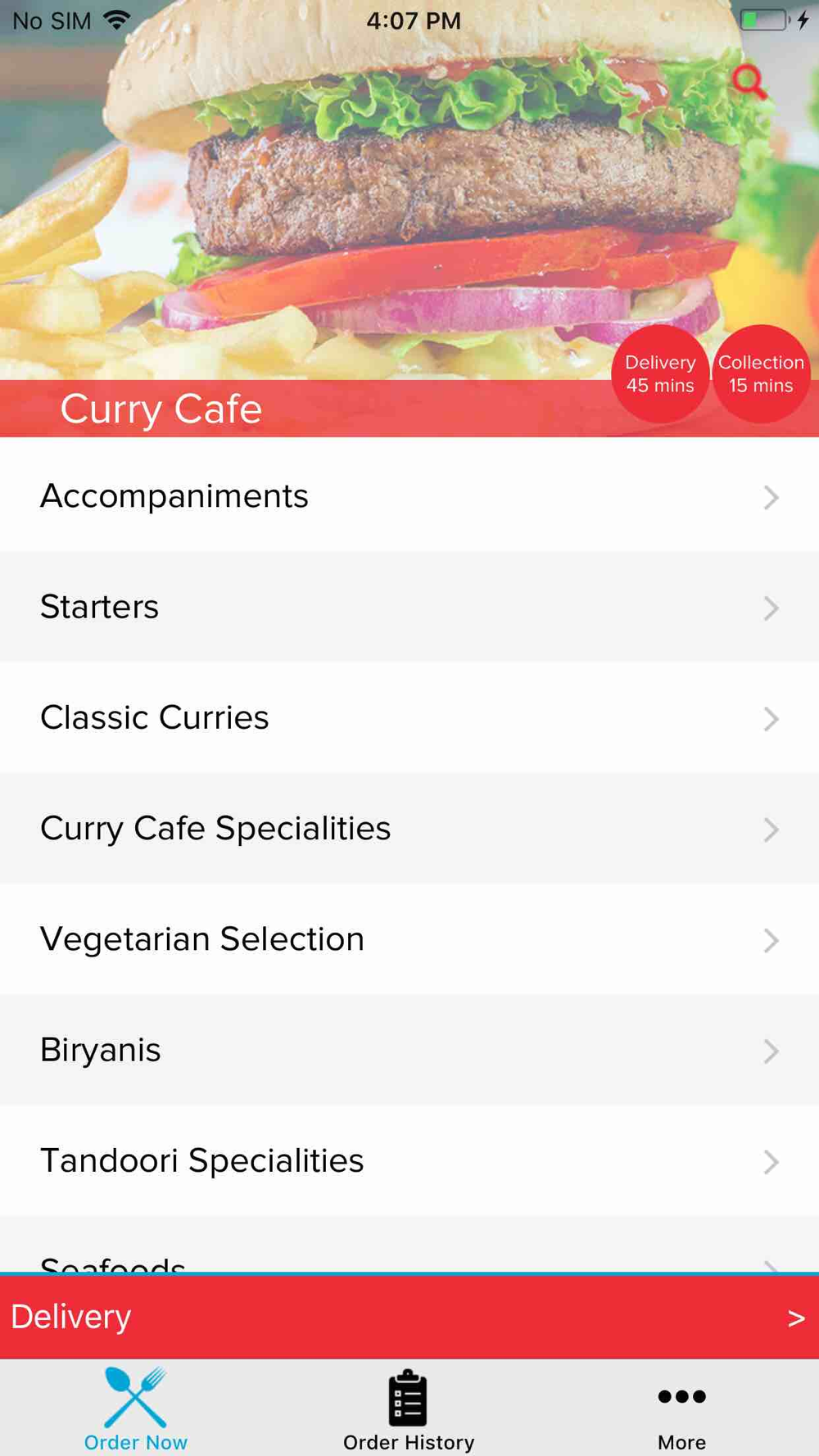Tap the red search magnifier icon
Screen dimensions: 819x1456
(x=749, y=82)
